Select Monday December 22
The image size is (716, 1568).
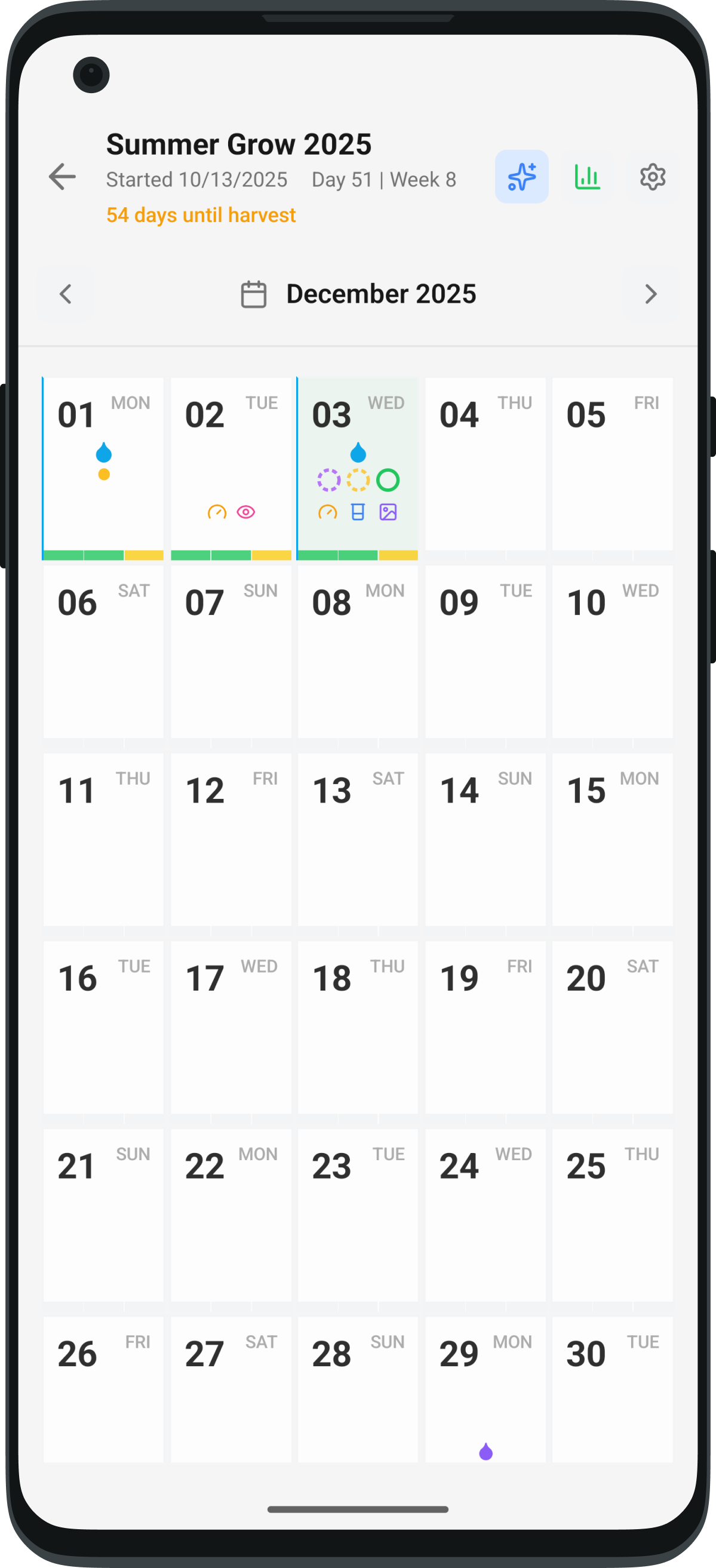tap(231, 1215)
